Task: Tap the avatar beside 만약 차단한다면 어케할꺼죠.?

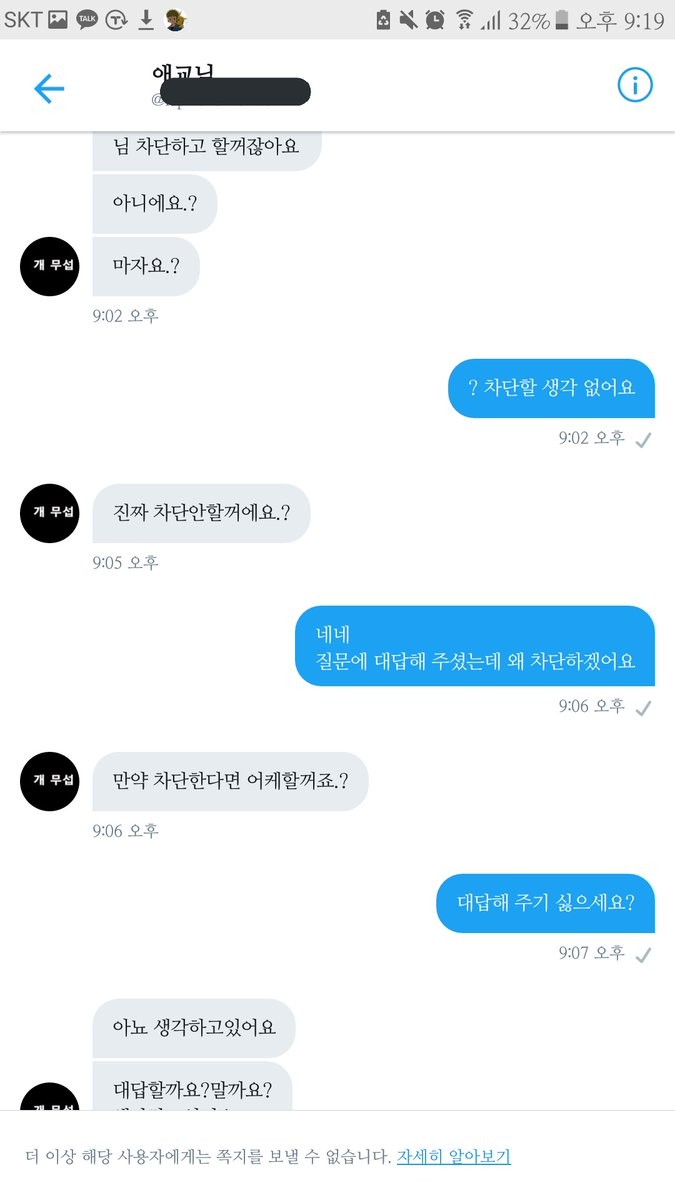Action: 50,781
